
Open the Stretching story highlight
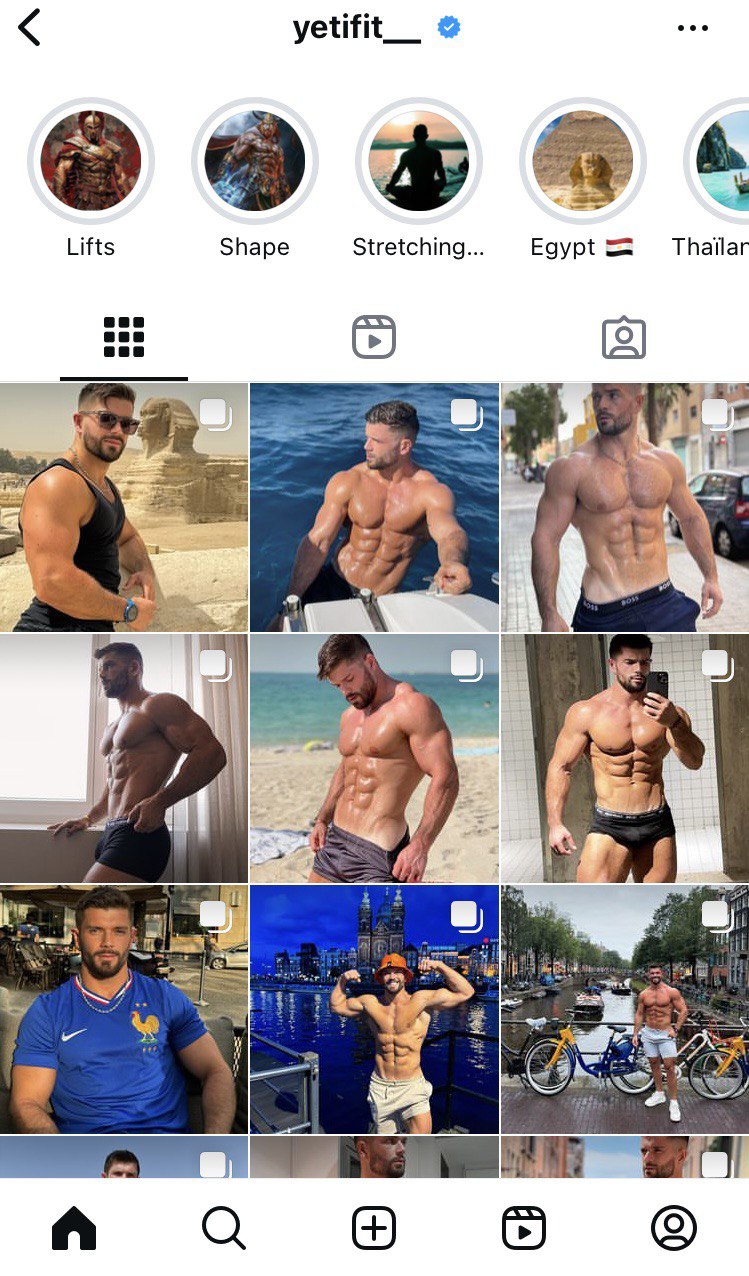pos(419,161)
